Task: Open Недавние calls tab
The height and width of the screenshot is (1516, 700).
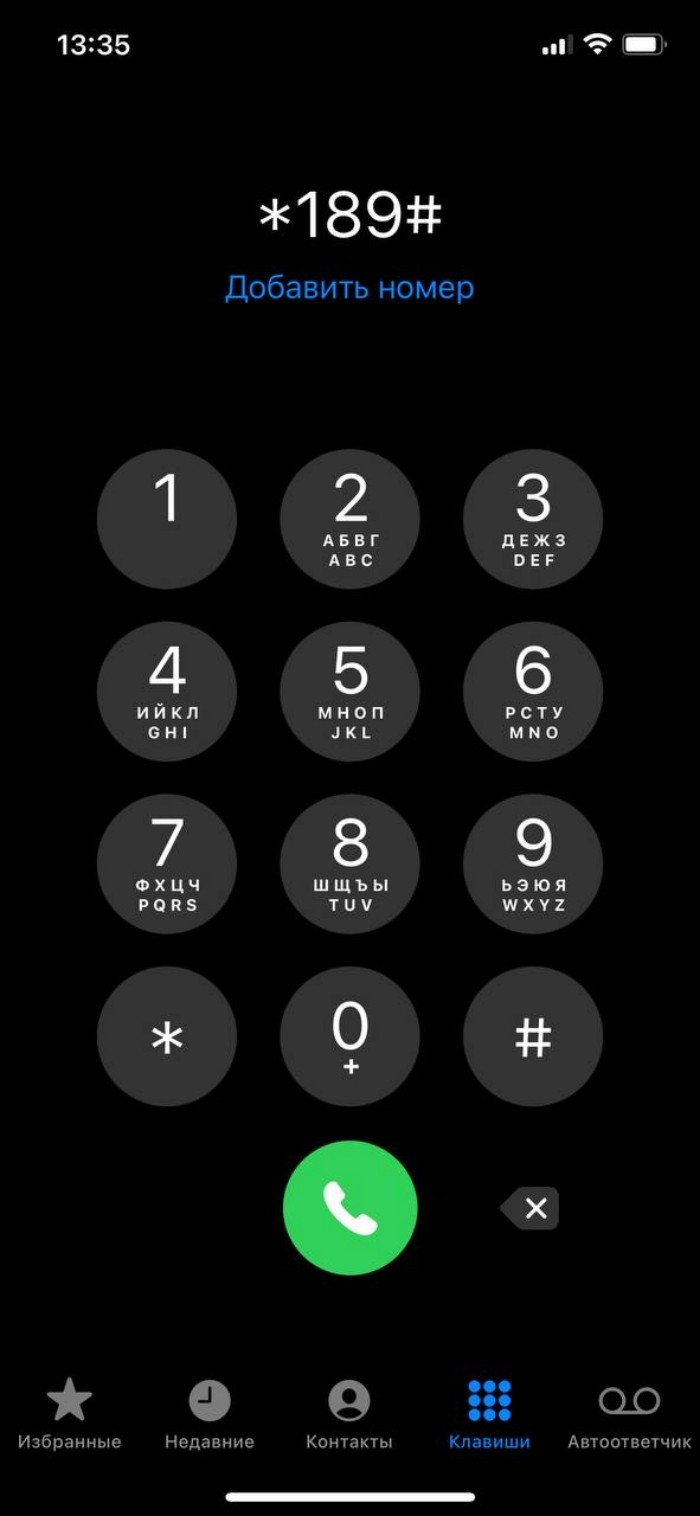Action: [x=209, y=1414]
